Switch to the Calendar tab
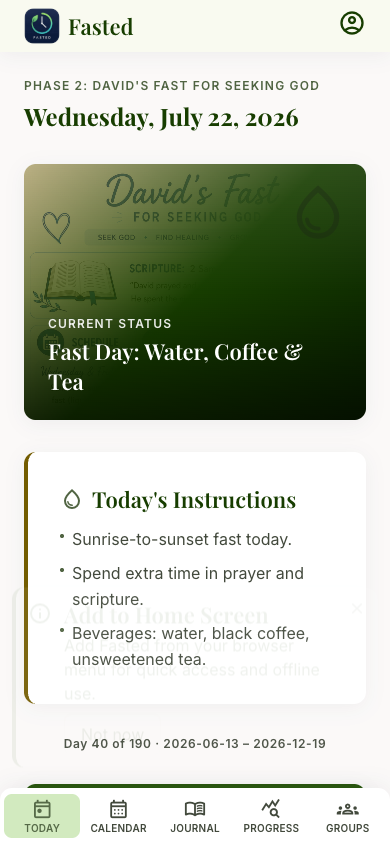The image size is (390, 844). (118, 815)
